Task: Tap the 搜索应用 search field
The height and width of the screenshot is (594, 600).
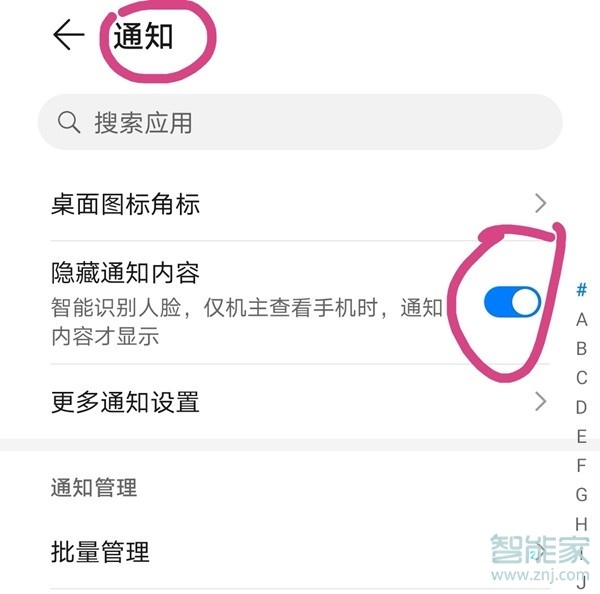Action: pyautogui.click(x=300, y=123)
